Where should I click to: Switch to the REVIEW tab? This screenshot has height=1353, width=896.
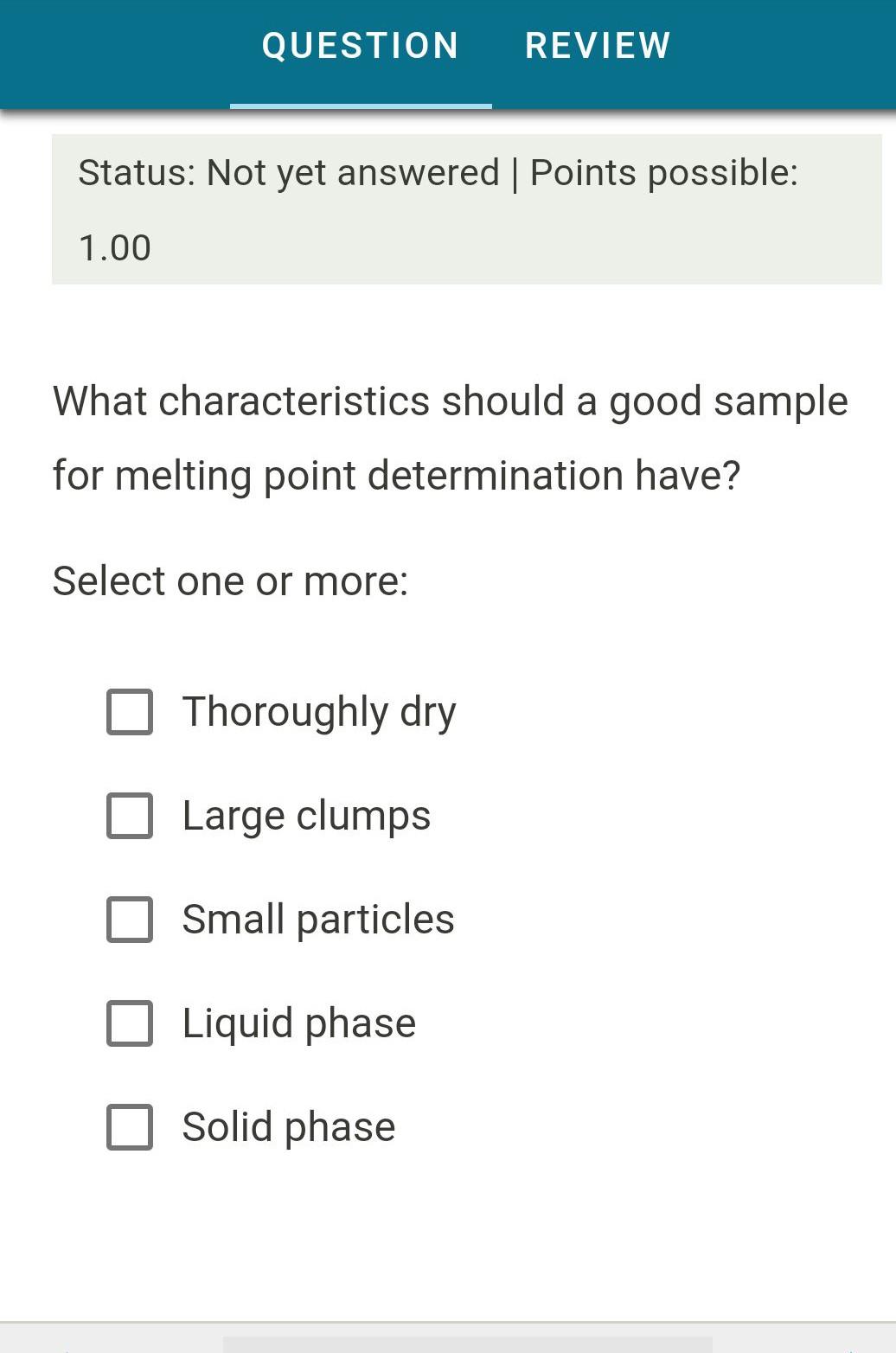click(598, 45)
